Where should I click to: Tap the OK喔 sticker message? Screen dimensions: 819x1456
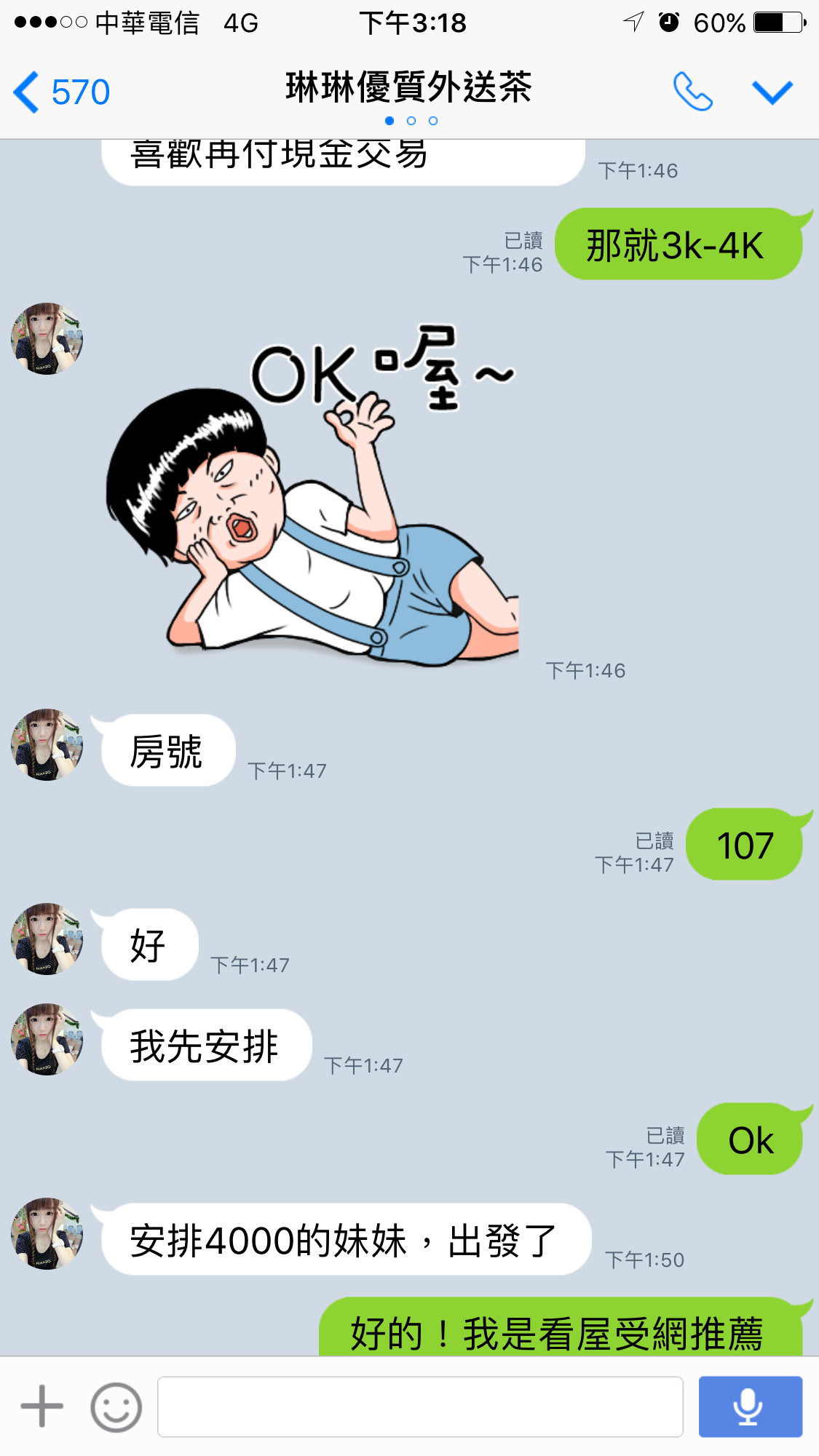[313, 495]
